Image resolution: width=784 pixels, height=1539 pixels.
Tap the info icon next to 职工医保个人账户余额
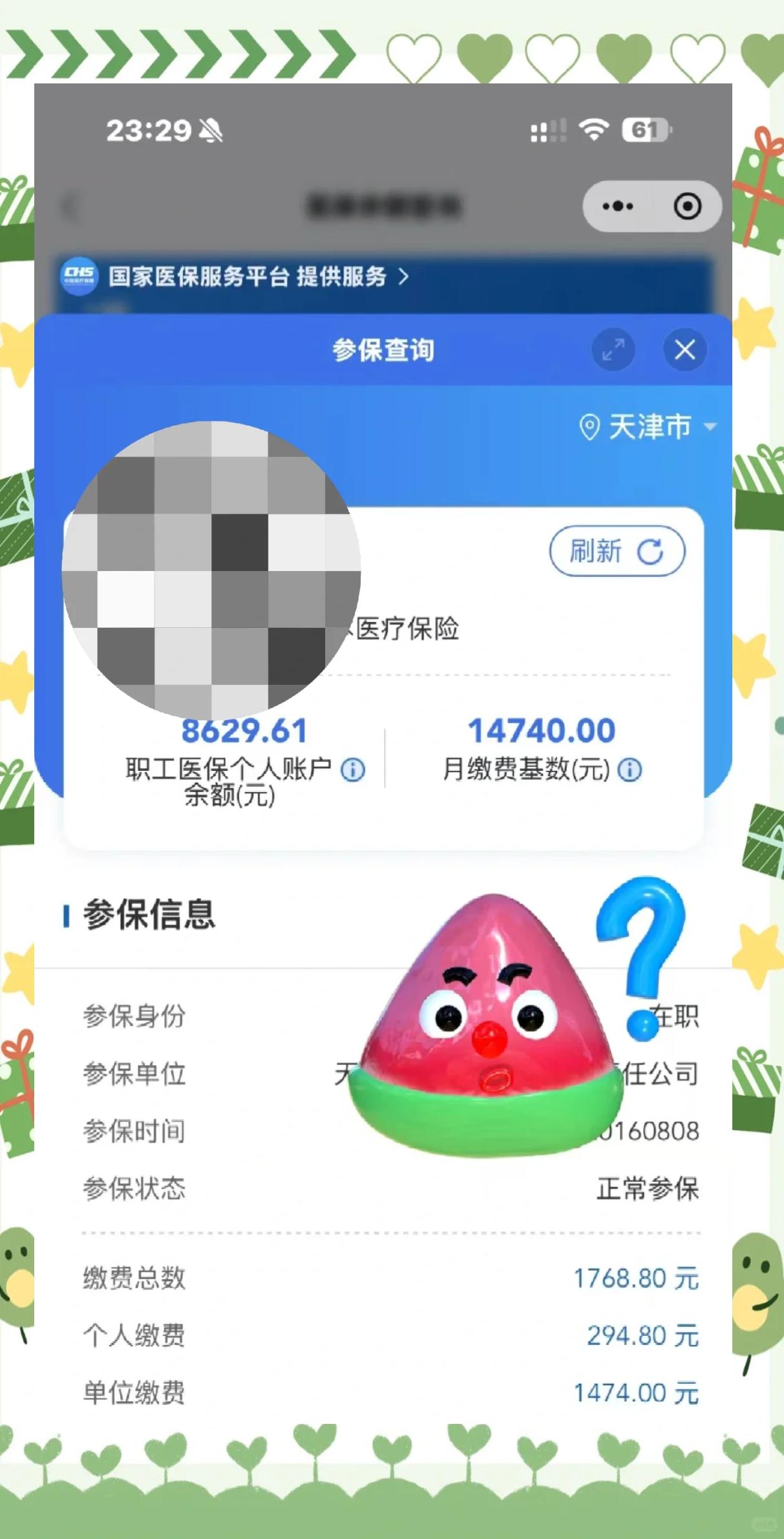tap(353, 769)
